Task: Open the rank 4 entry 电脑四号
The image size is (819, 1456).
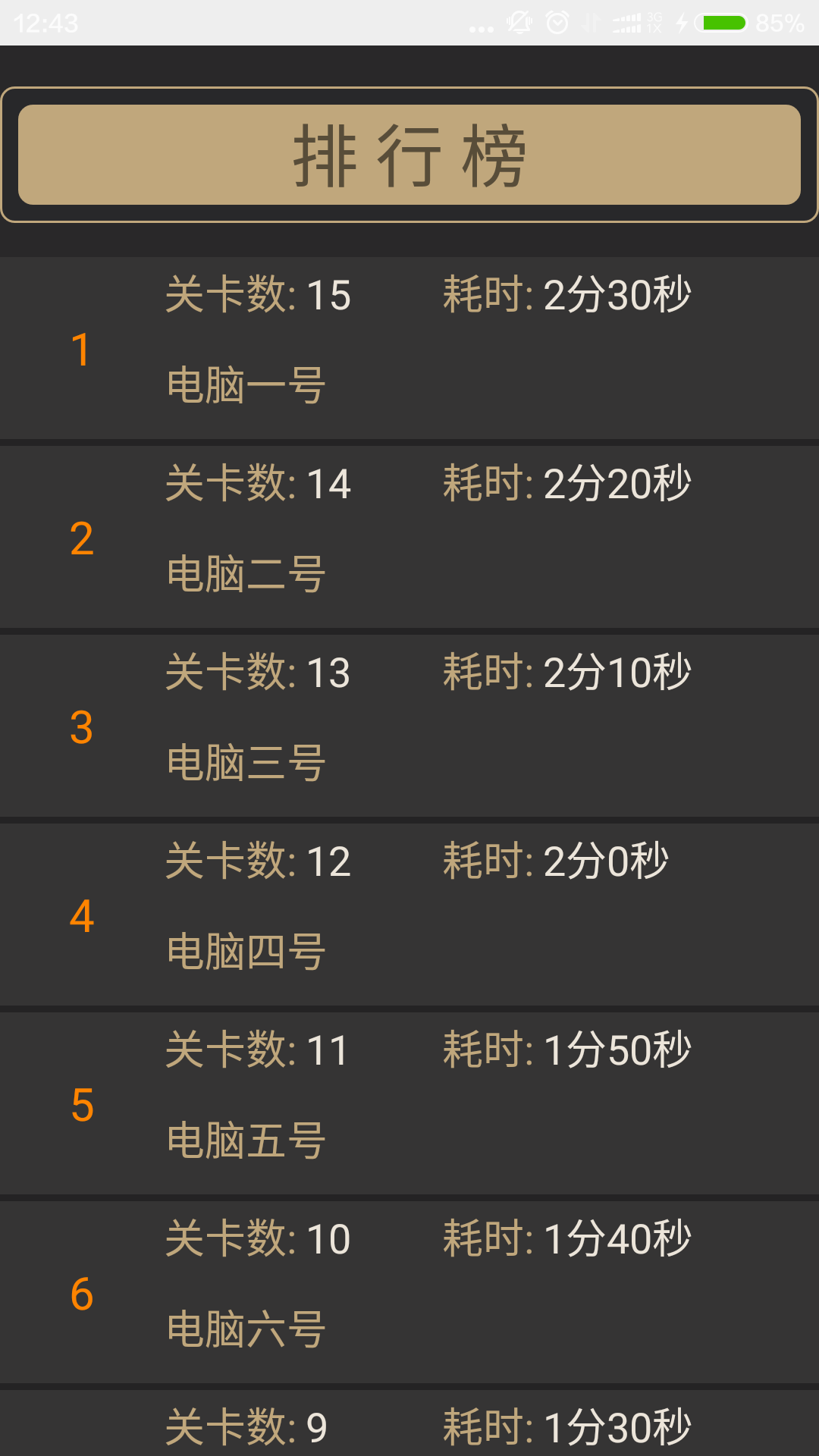Action: (409, 915)
